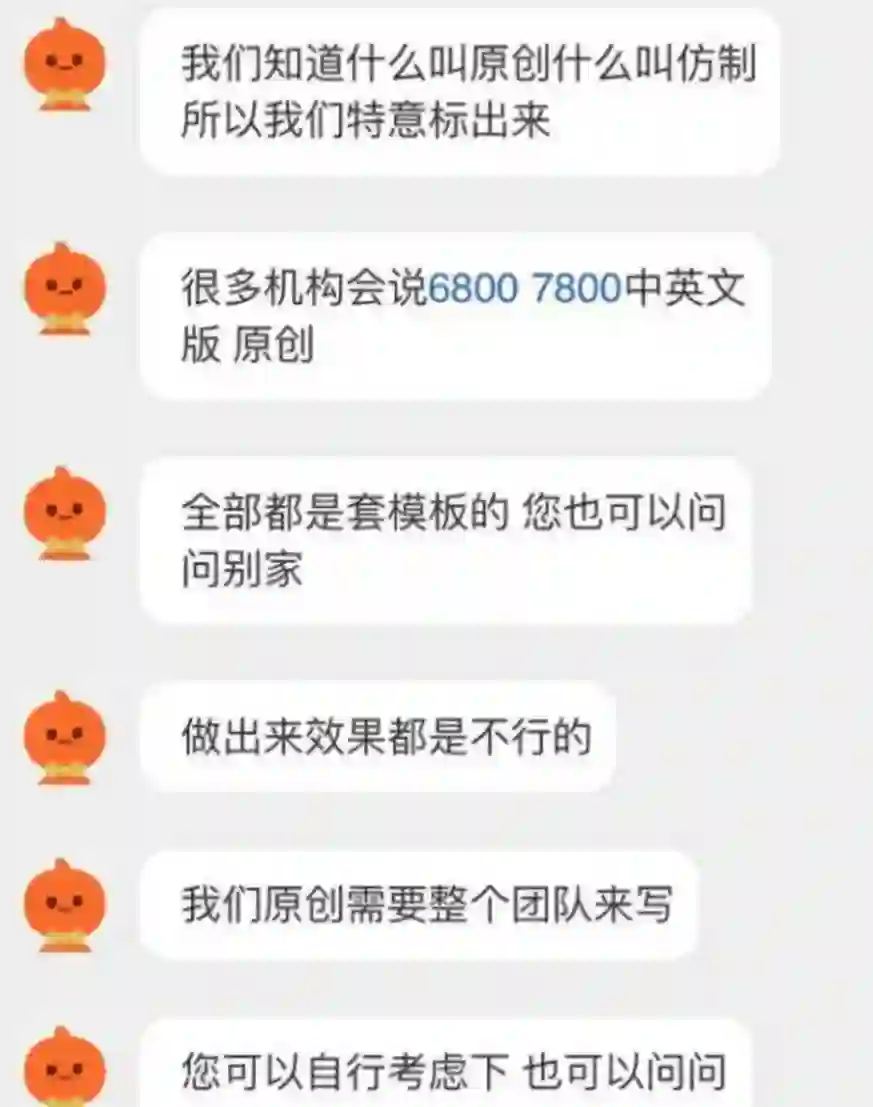This screenshot has height=1107, width=873.
Task: Open sender avatar beside 做出来效果都是不行的 message
Action: coord(65,736)
